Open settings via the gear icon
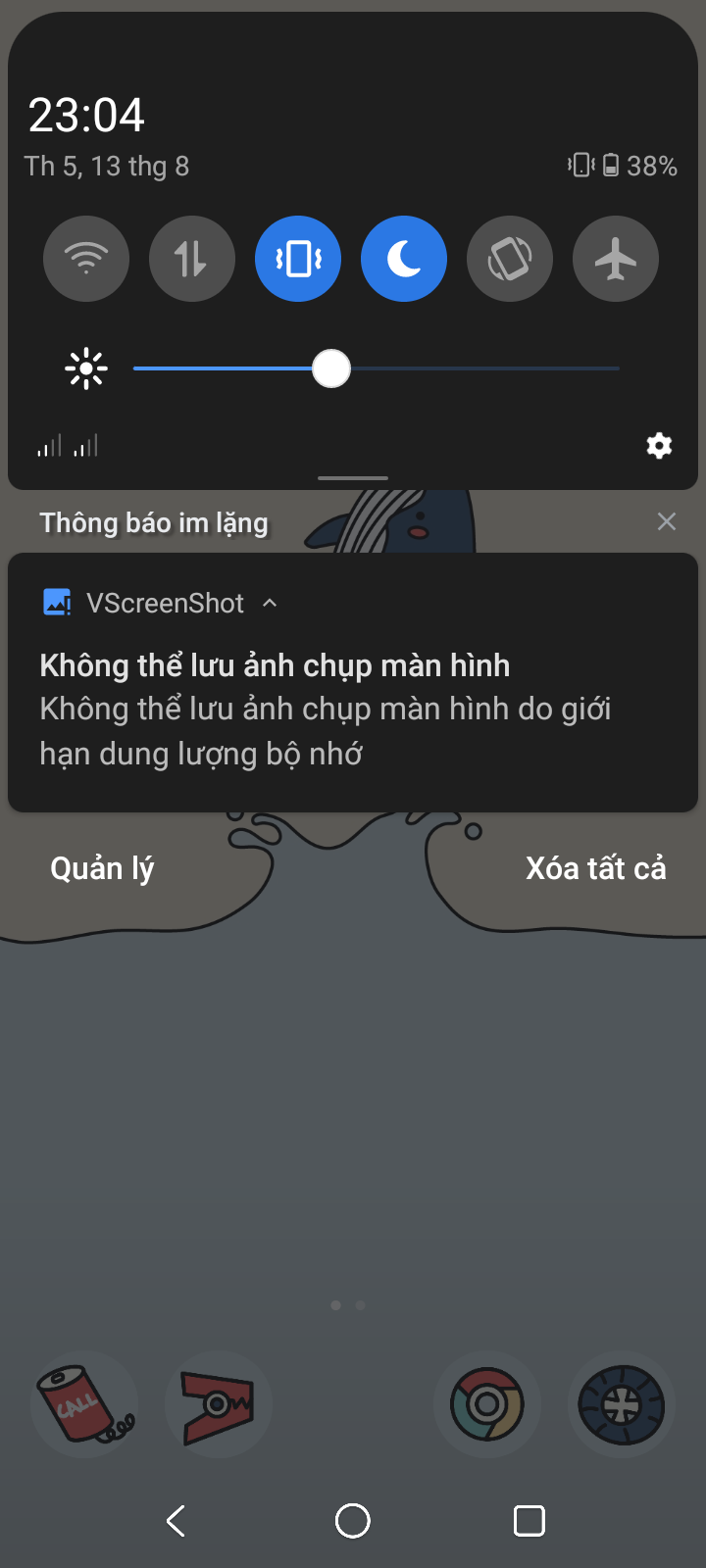Image resolution: width=706 pixels, height=1568 pixels. coord(659,446)
